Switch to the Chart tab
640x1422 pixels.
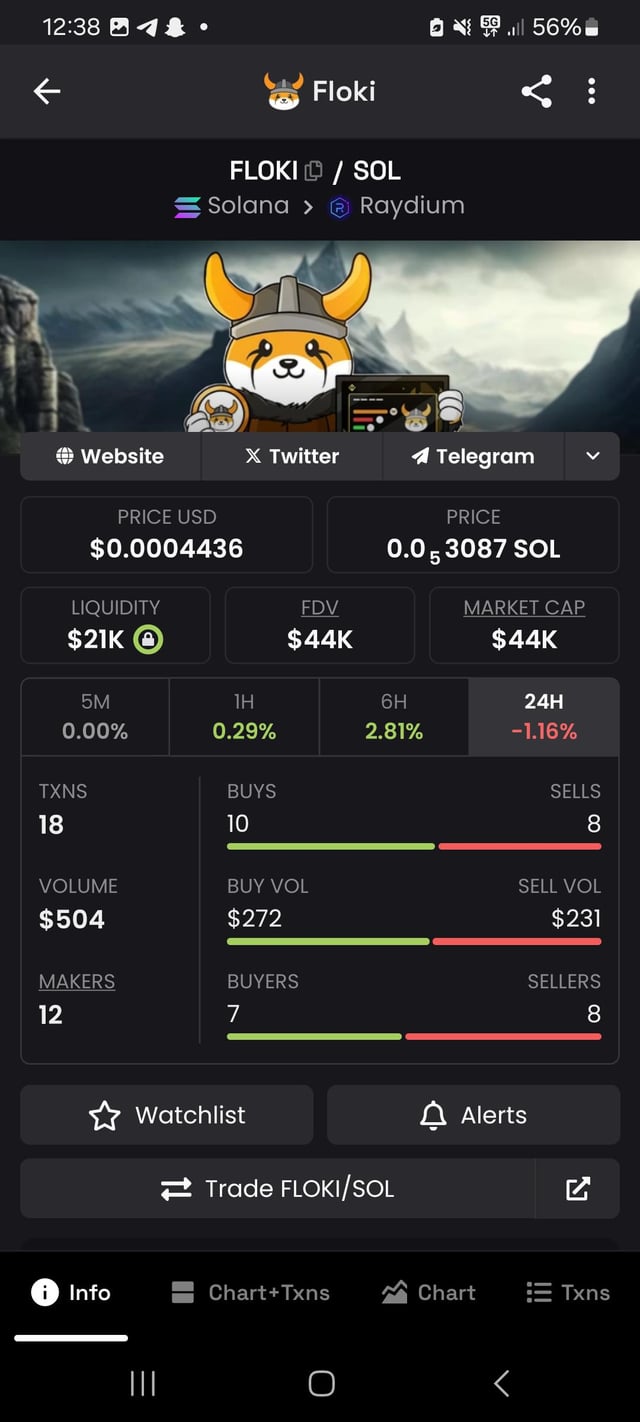[x=428, y=1292]
